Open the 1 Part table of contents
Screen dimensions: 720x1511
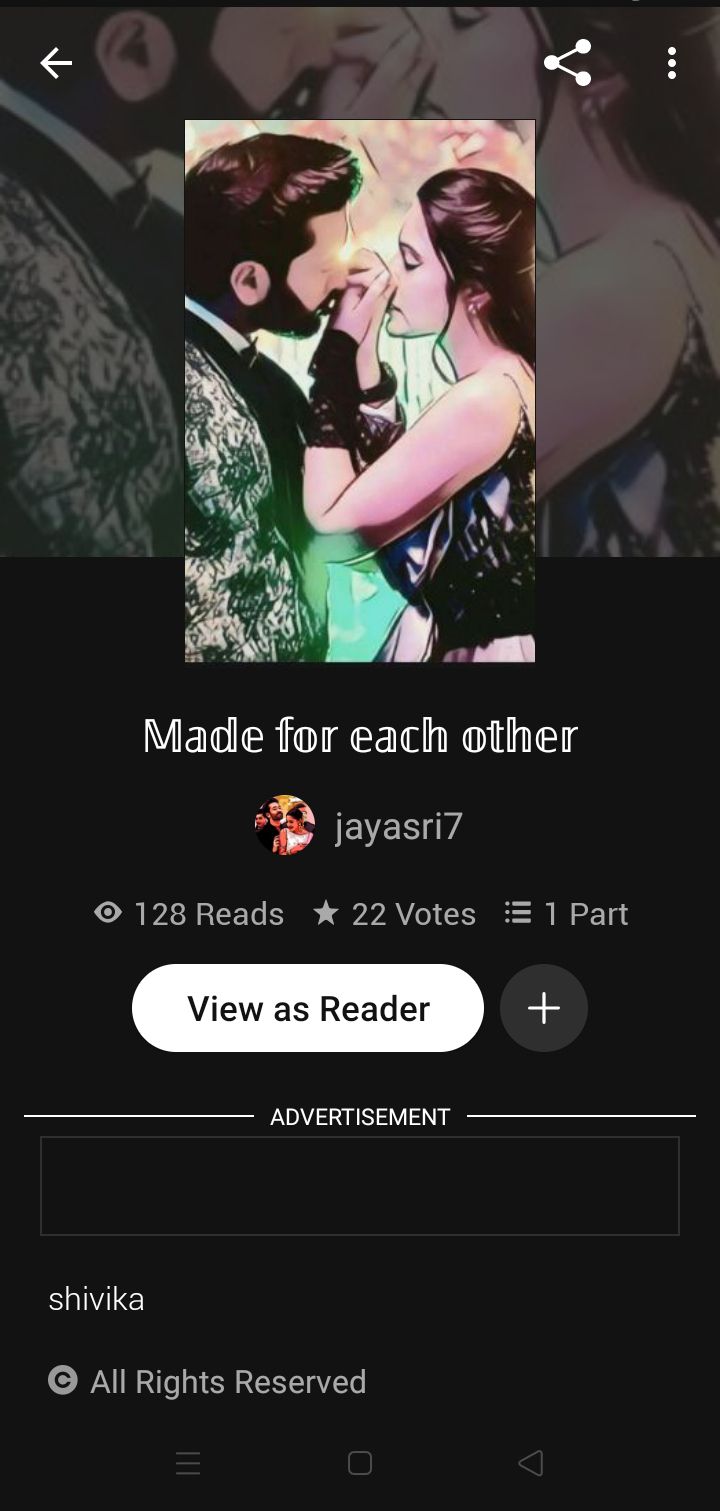click(566, 913)
